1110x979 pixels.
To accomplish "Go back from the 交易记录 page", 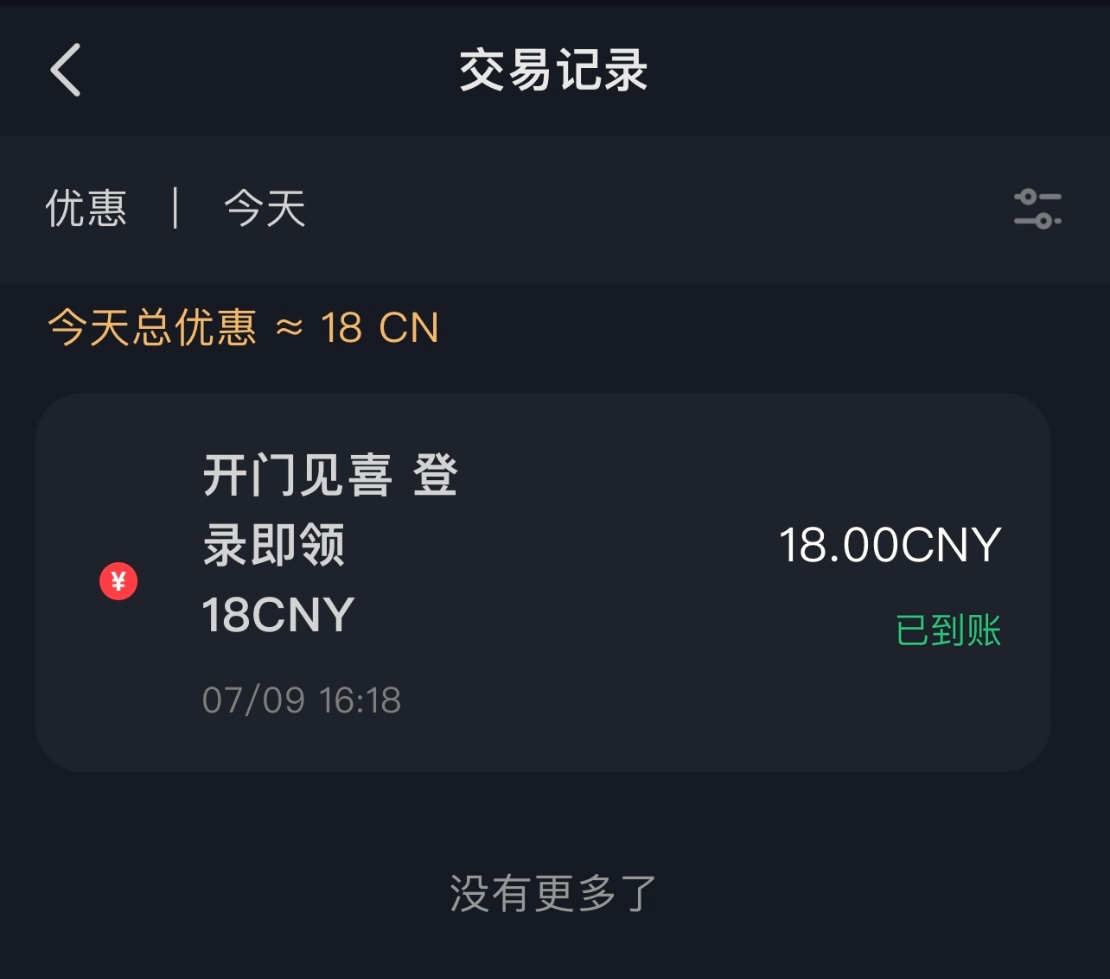I will pos(66,71).
